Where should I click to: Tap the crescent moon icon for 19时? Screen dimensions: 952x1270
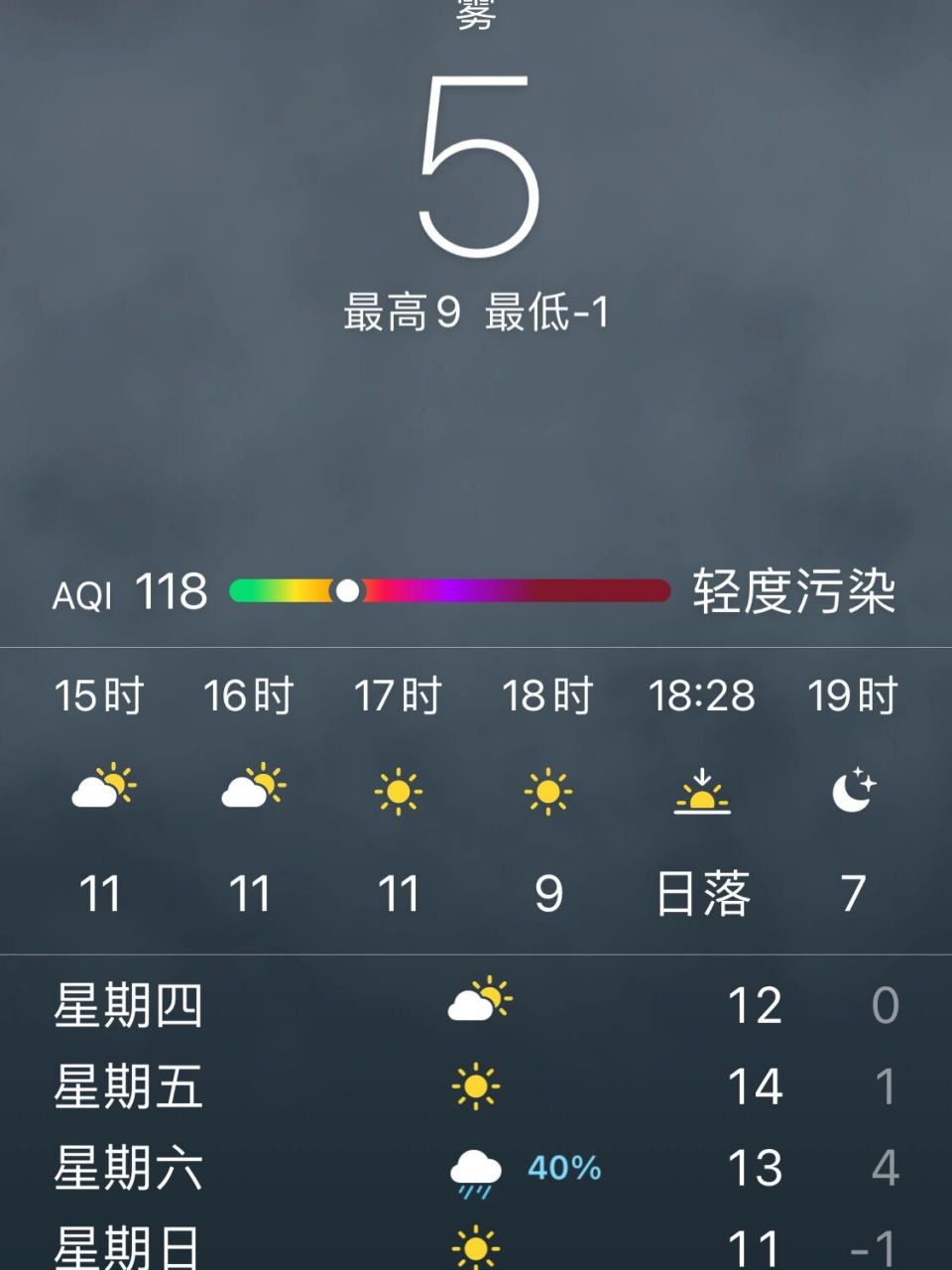(855, 789)
